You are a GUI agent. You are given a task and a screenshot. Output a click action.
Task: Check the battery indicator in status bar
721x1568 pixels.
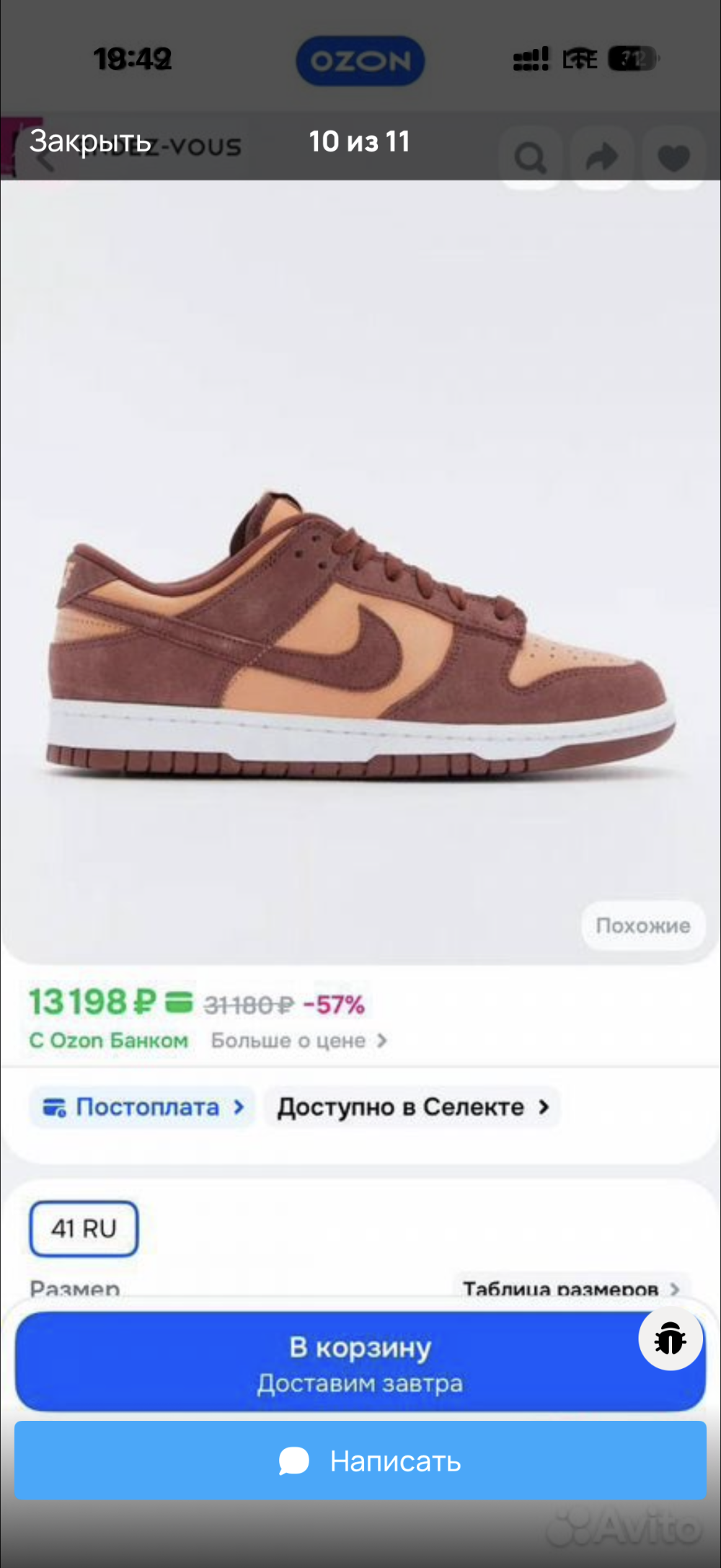point(633,61)
